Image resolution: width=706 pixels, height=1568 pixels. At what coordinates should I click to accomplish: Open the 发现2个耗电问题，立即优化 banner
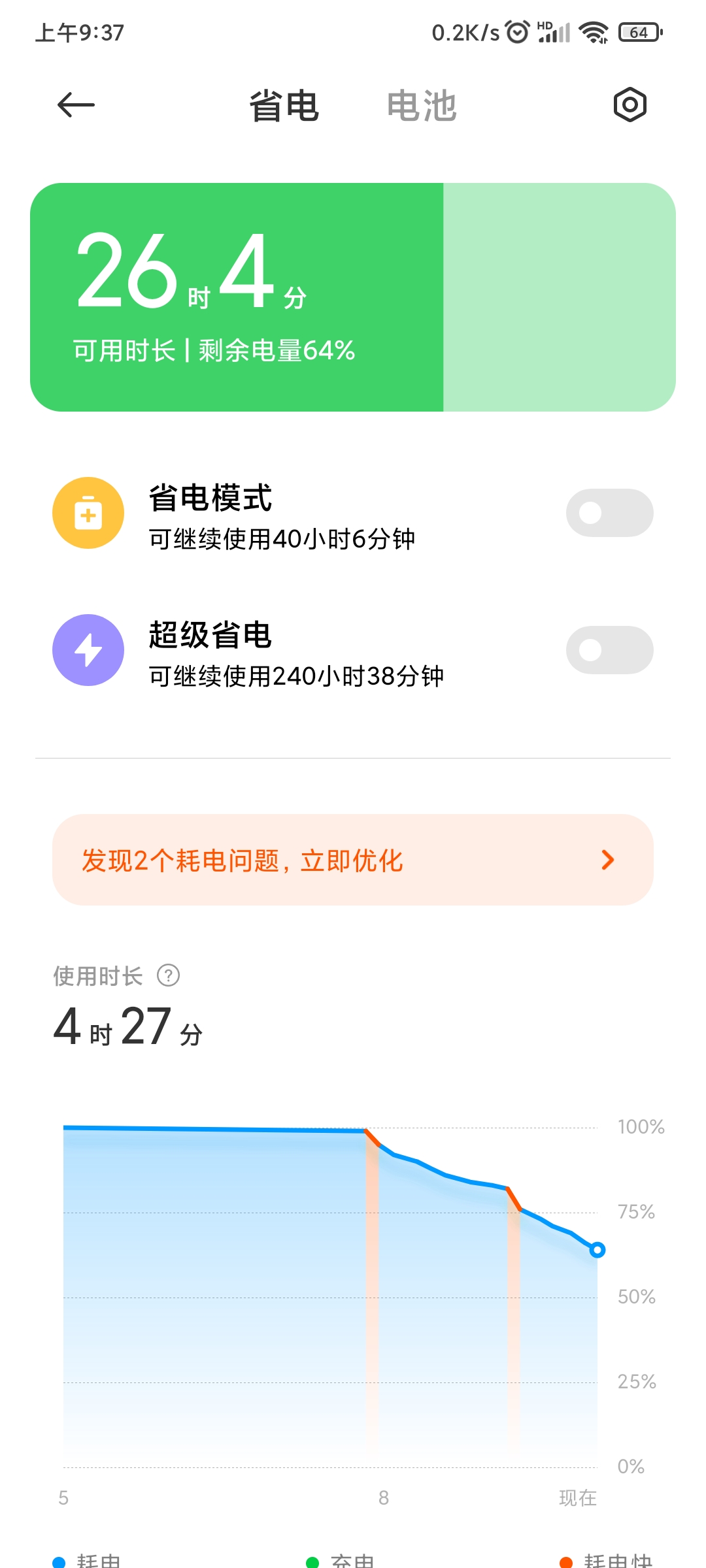tap(353, 860)
